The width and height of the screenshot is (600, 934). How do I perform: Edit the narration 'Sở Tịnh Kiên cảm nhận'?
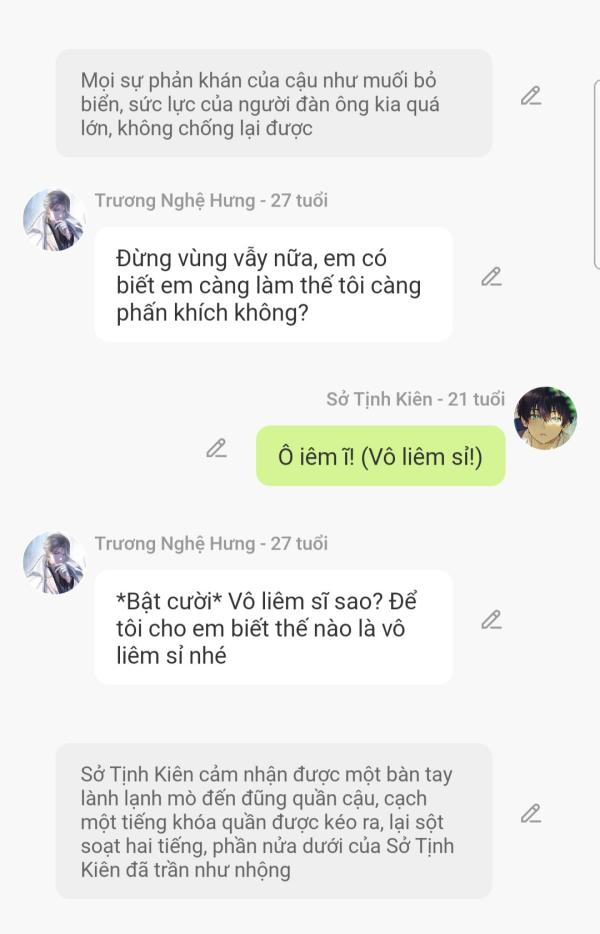(x=531, y=813)
